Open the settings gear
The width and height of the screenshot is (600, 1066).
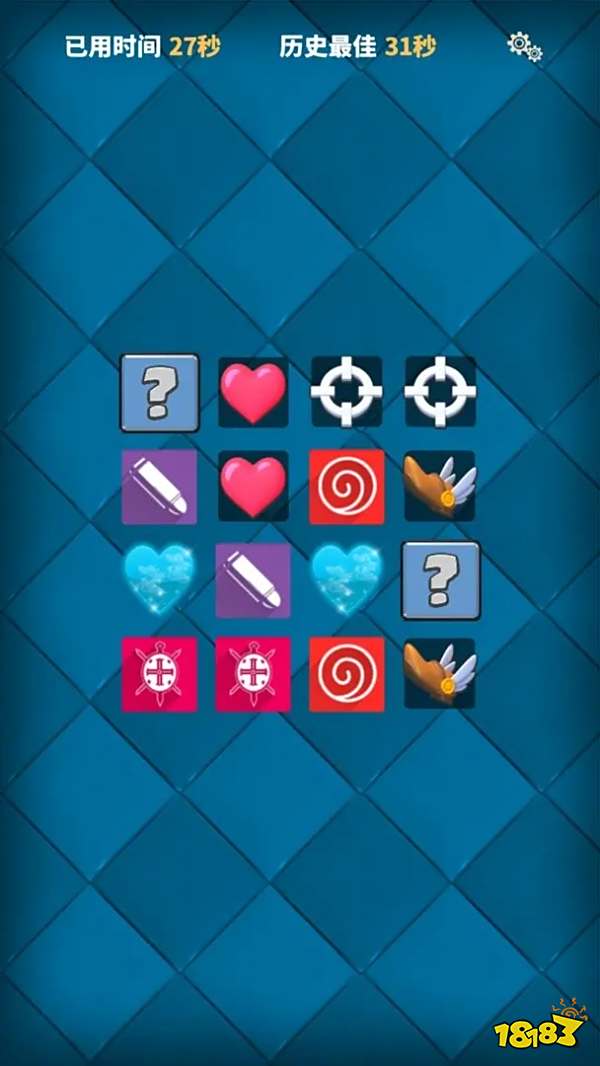523,46
